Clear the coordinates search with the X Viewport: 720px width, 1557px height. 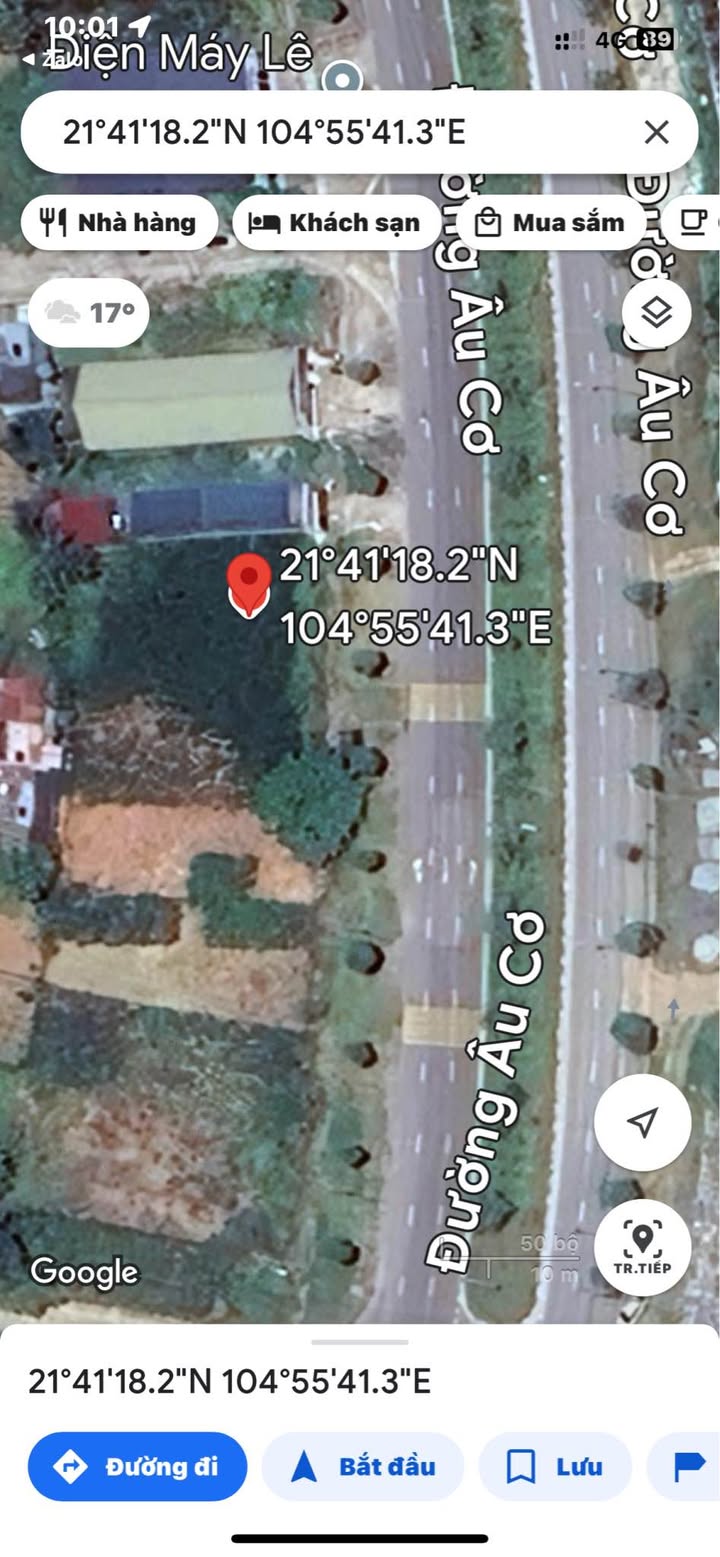(656, 132)
